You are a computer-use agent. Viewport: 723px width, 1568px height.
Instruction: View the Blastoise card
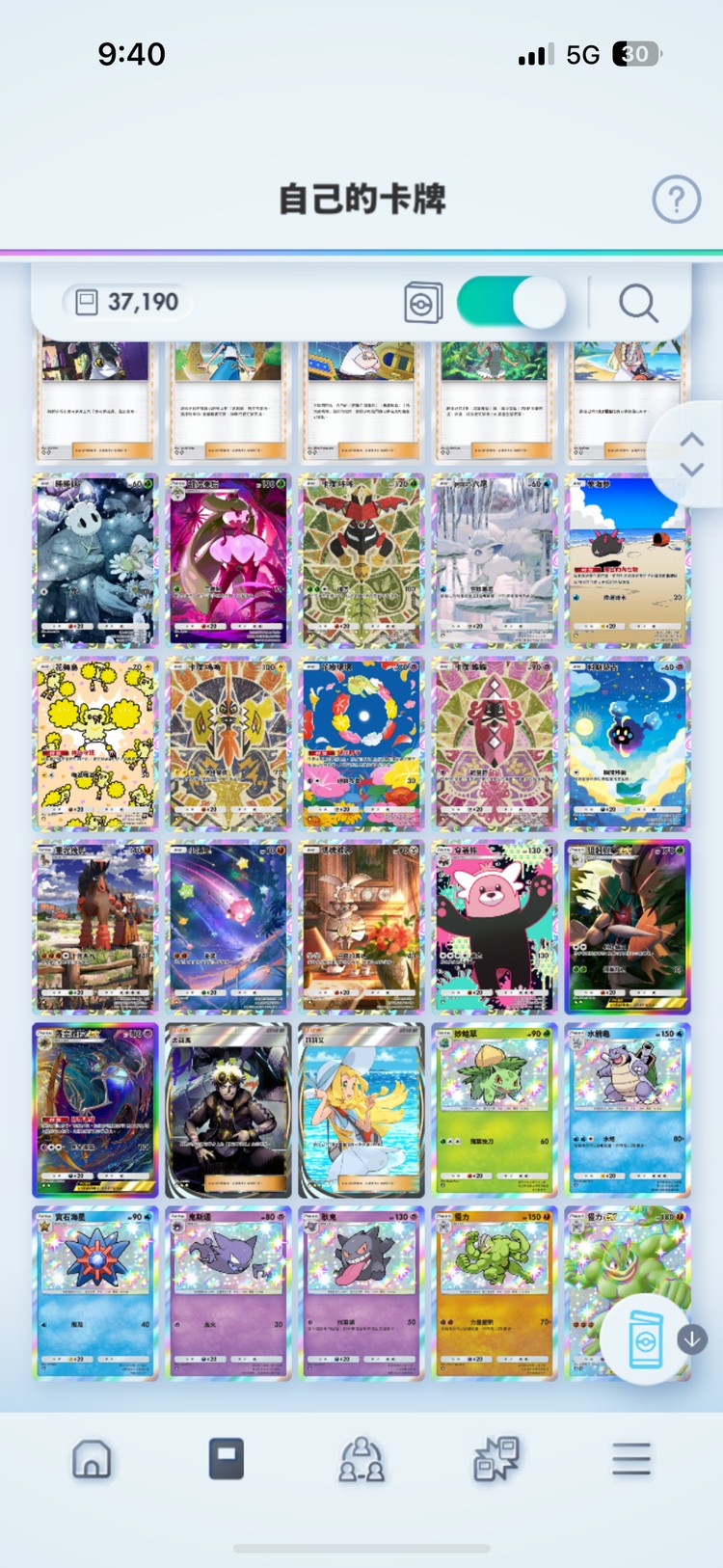pos(628,1110)
